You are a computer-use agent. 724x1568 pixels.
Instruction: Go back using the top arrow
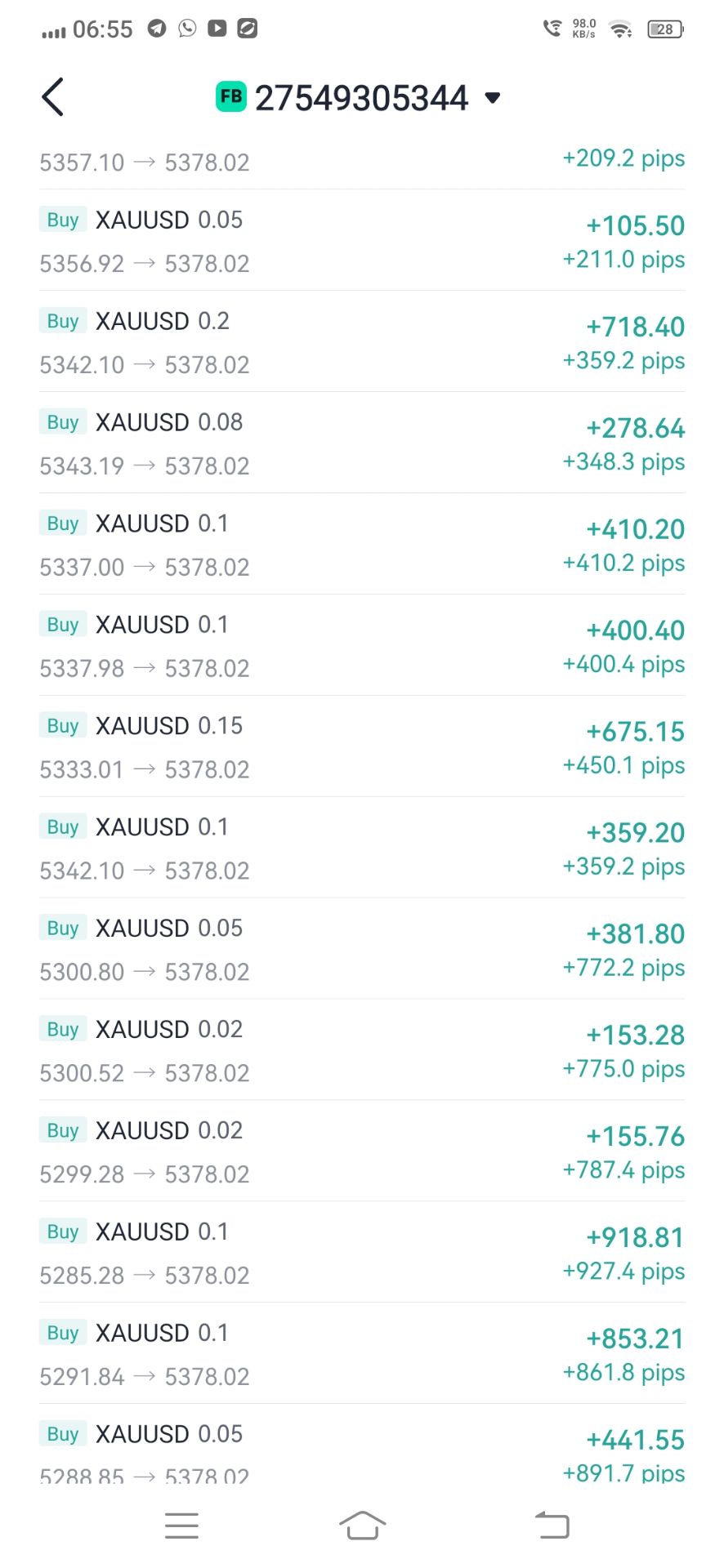click(53, 98)
